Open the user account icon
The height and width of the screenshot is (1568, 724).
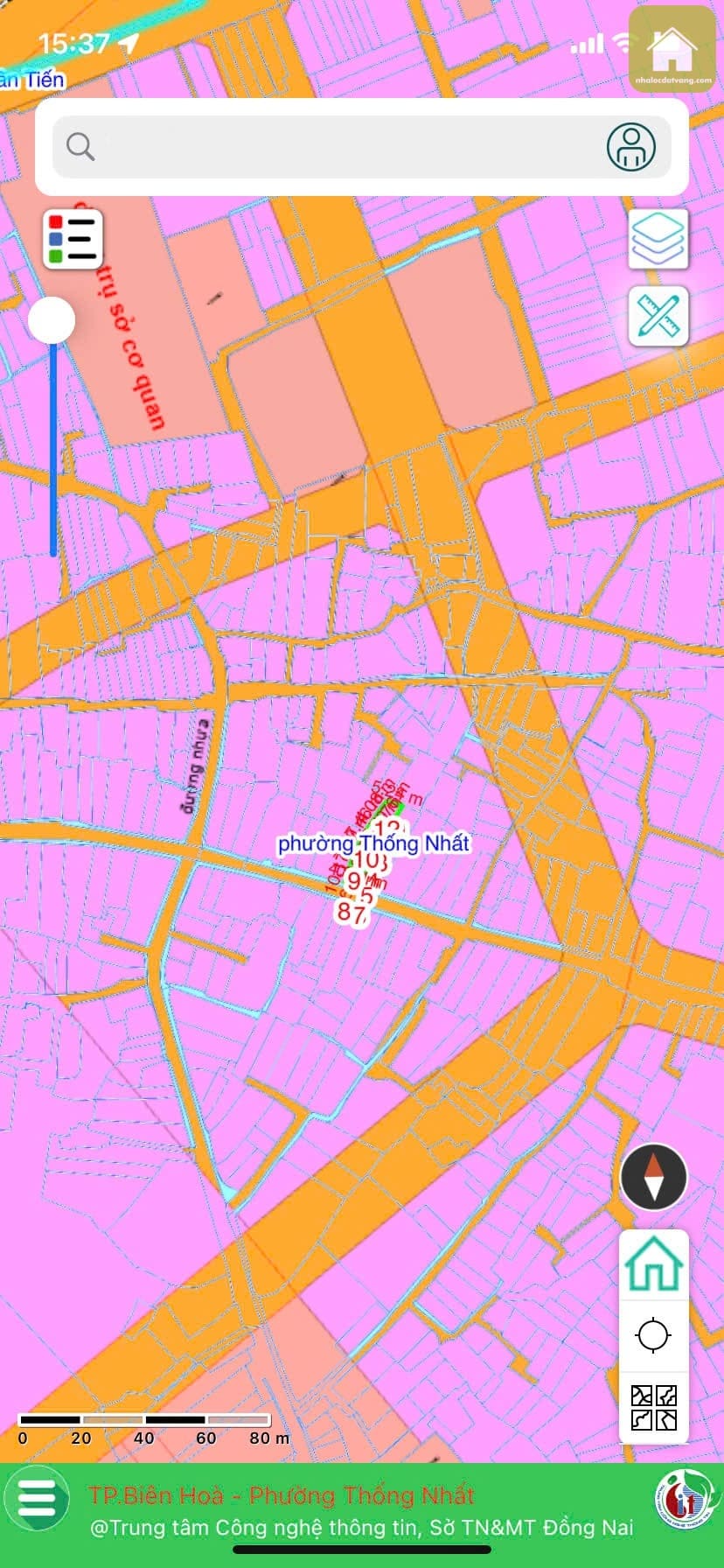(630, 146)
